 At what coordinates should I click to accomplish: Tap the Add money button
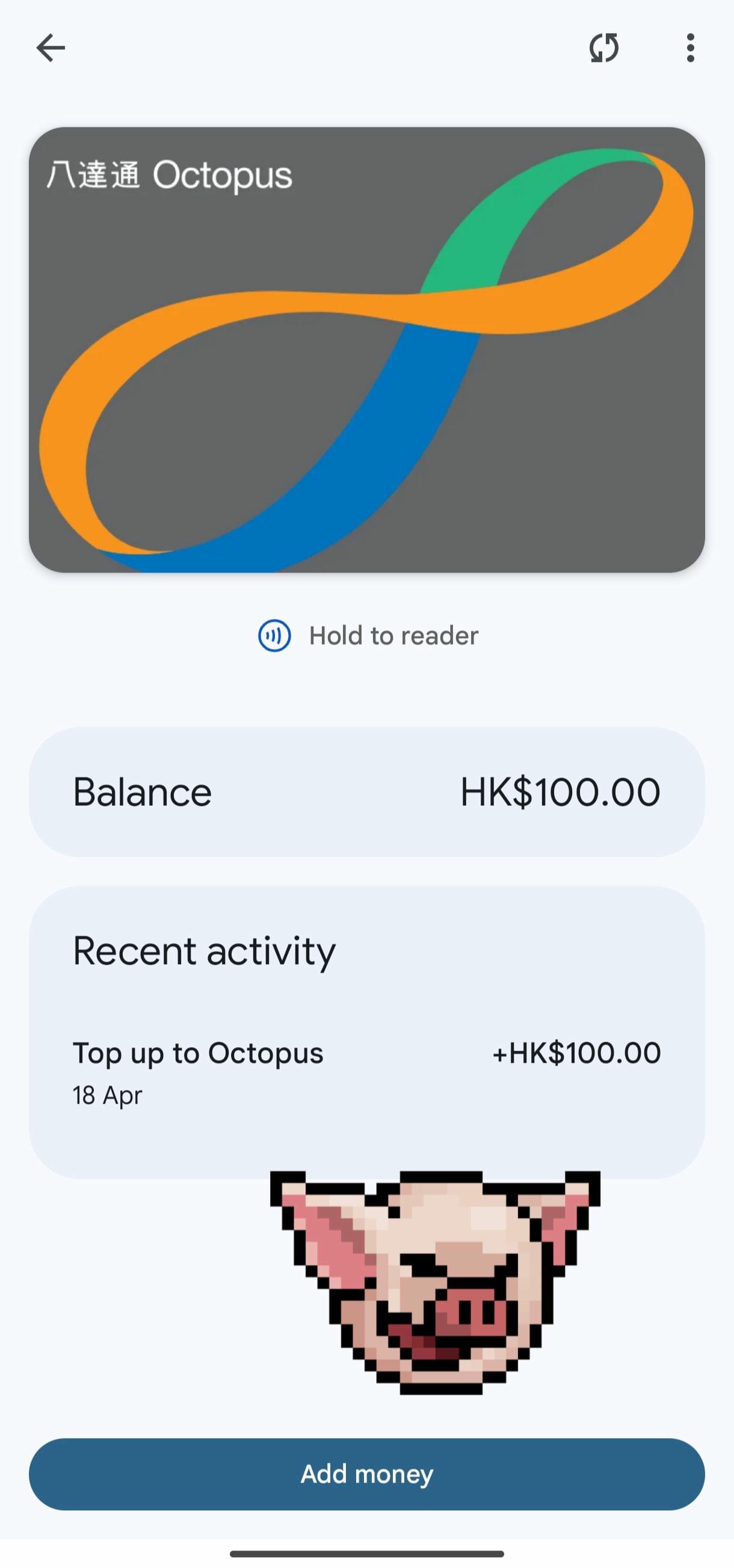point(366,1474)
